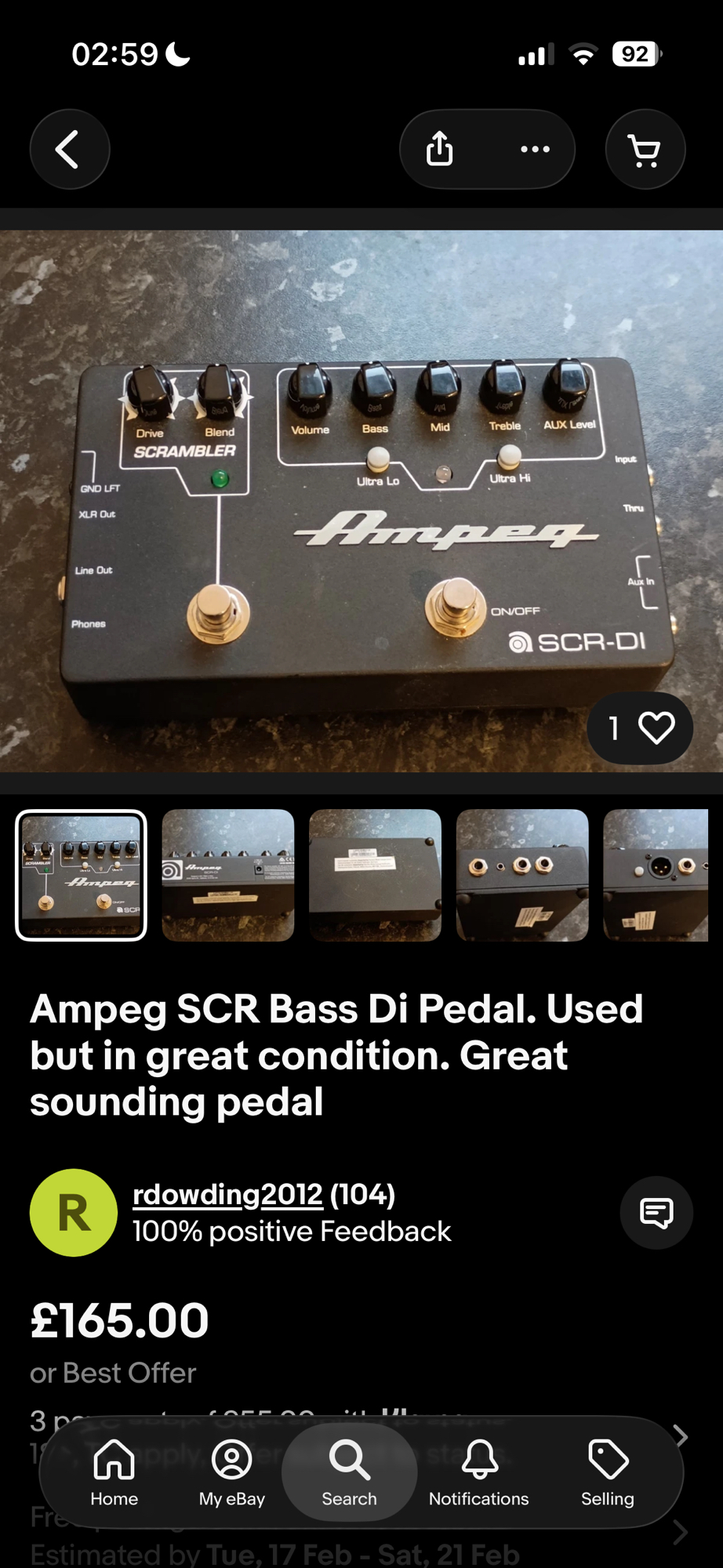Open the Search tab
This screenshot has height=1568, width=723.
[x=350, y=1473]
